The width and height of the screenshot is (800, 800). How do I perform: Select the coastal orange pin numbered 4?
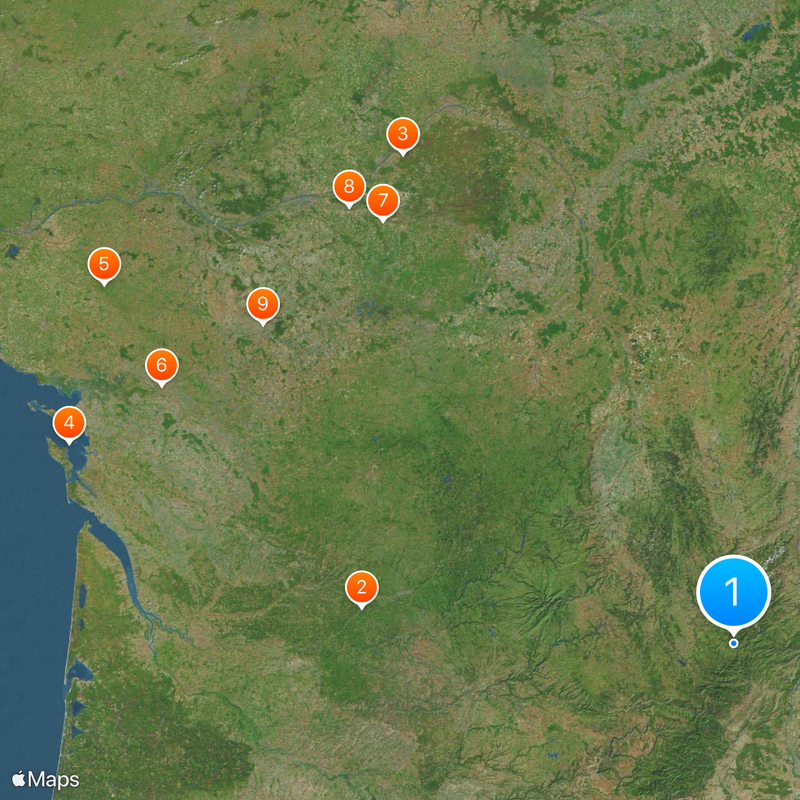coord(69,424)
